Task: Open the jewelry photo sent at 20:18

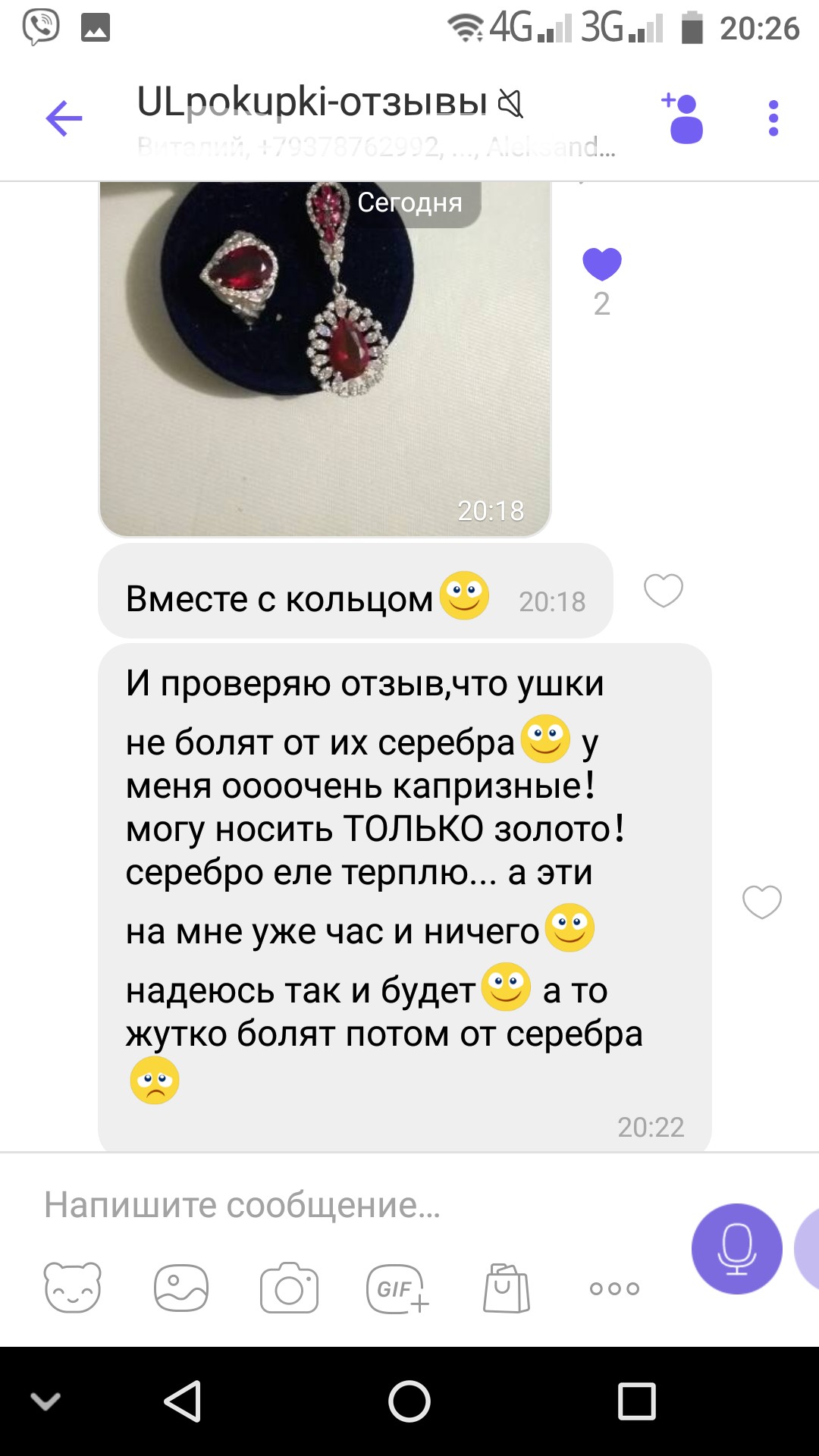Action: tap(325, 356)
